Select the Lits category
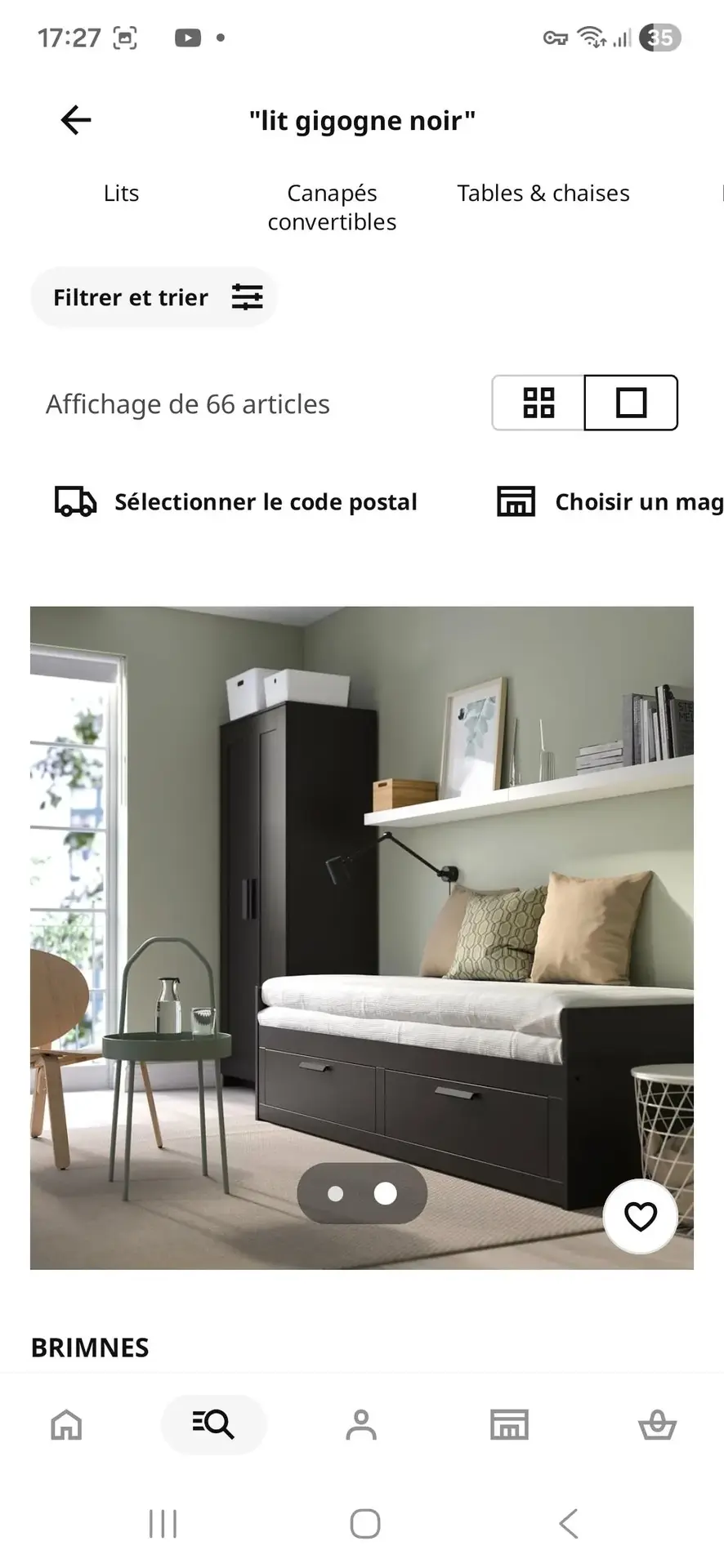This screenshot has width=724, height=1568. coord(121,194)
